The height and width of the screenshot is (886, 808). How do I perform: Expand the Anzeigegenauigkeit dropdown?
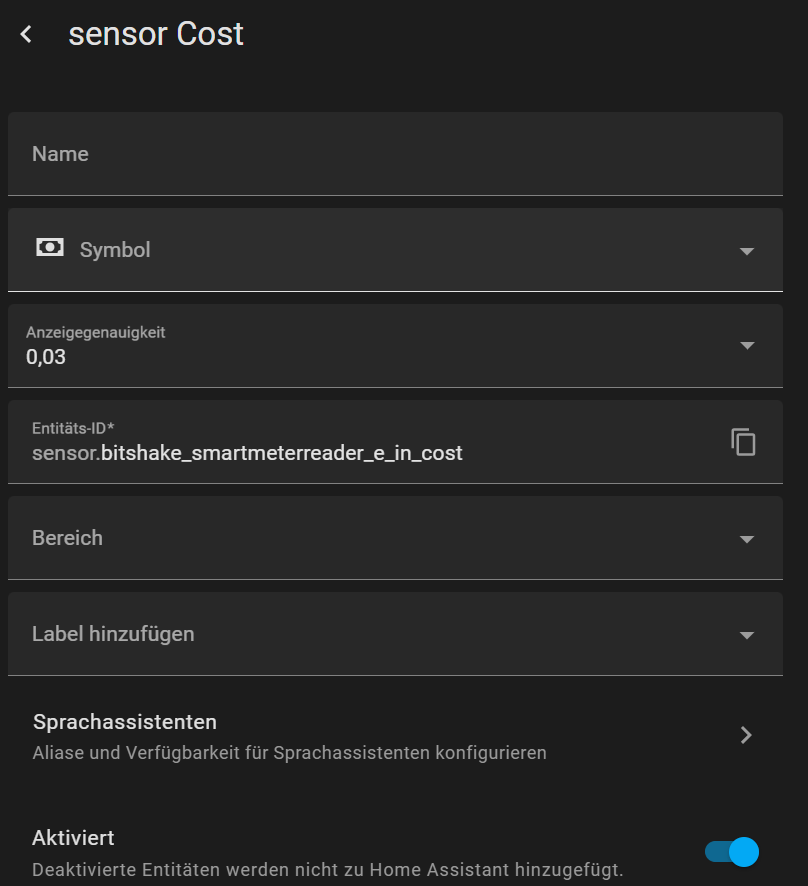click(746, 346)
